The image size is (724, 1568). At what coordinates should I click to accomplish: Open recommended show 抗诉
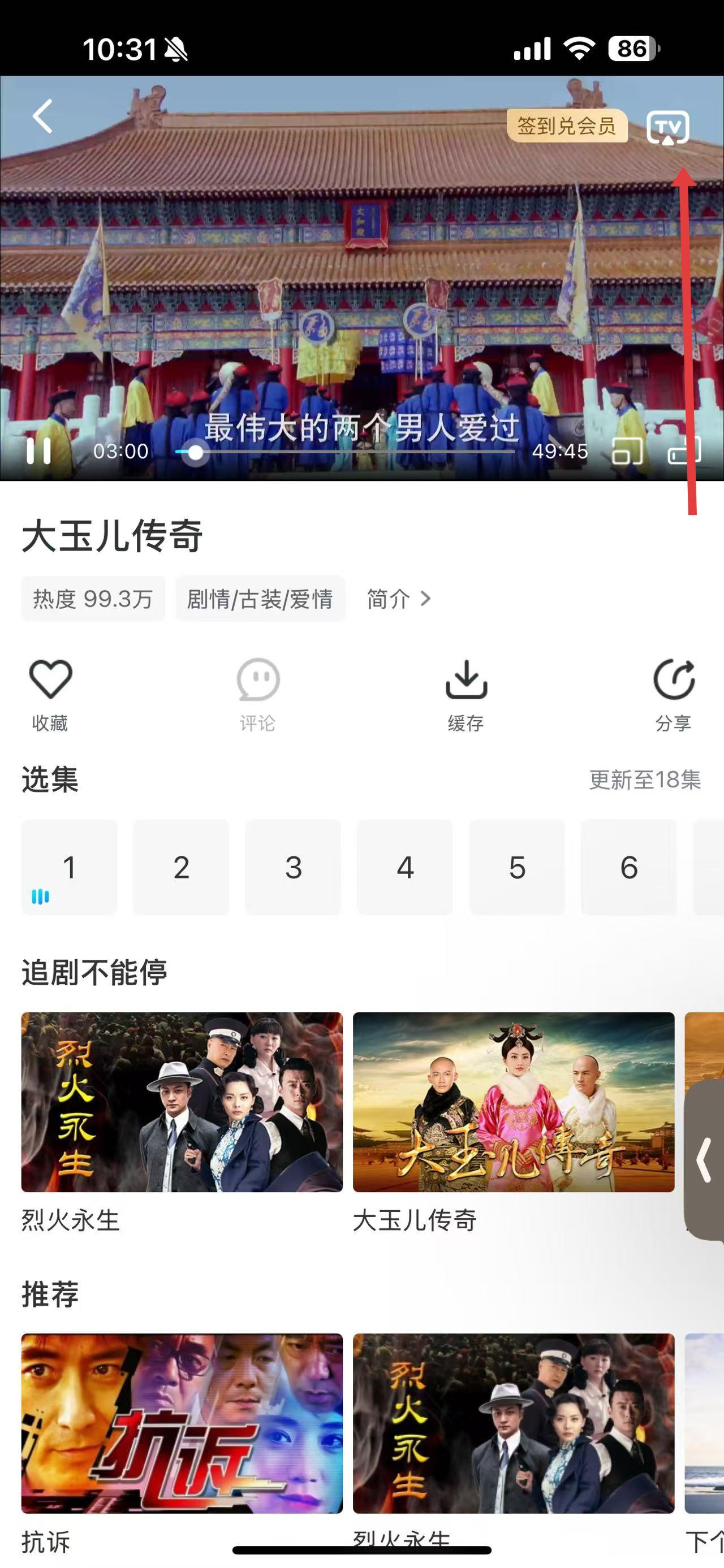tap(182, 1423)
